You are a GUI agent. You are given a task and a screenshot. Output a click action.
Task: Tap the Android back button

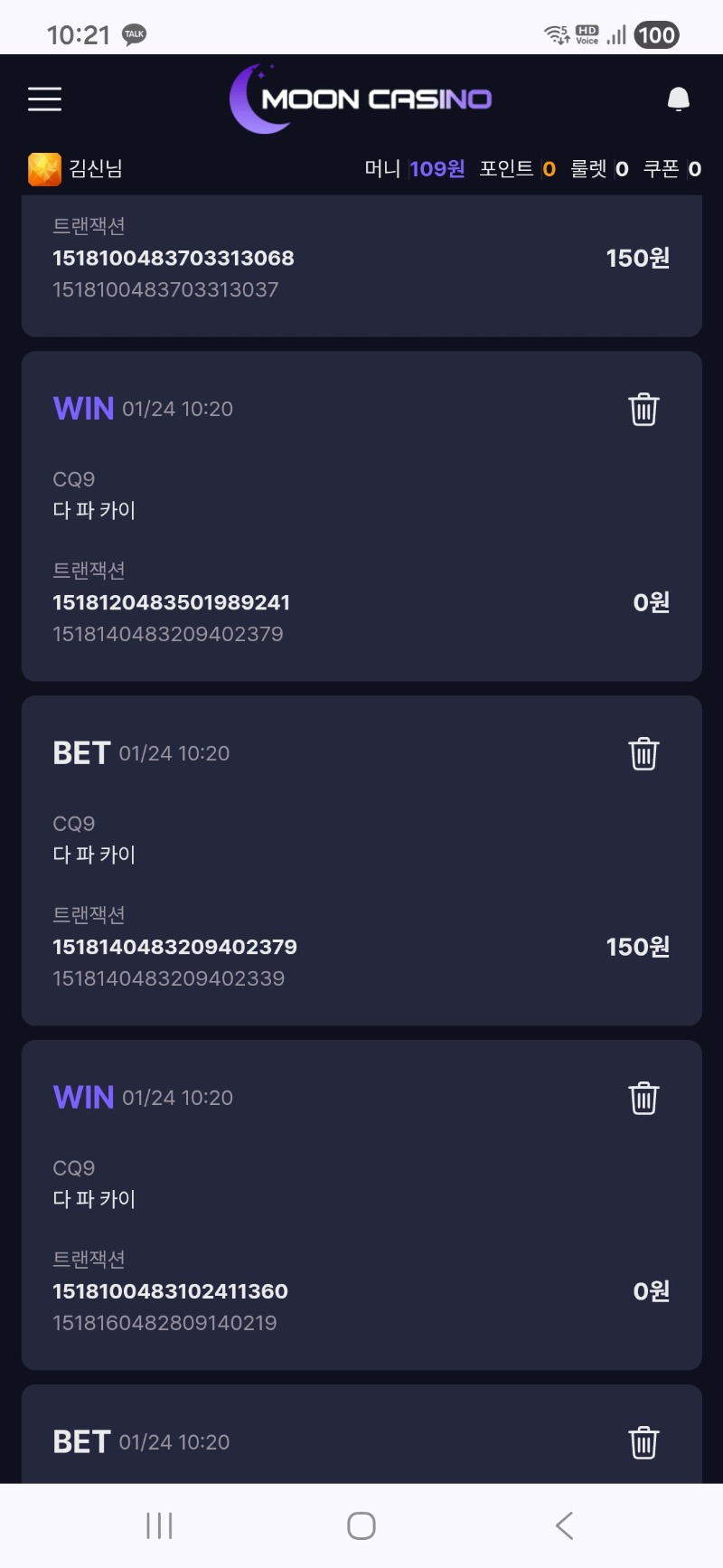[564, 1525]
